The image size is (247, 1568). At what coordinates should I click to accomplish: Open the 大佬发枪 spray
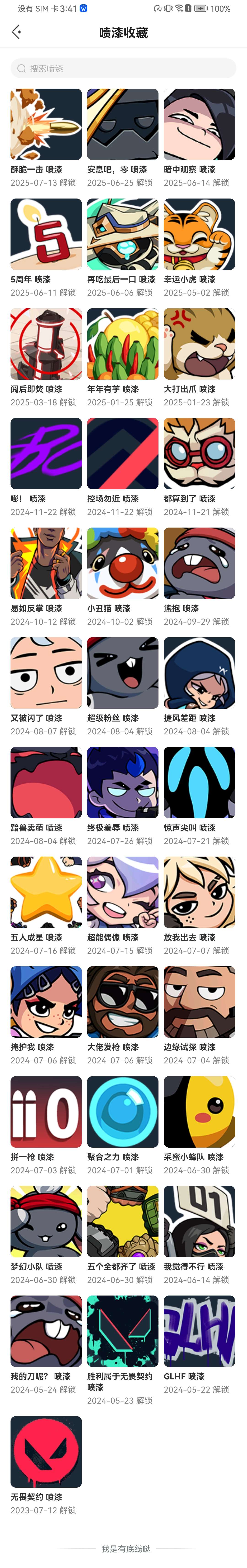(122, 1001)
